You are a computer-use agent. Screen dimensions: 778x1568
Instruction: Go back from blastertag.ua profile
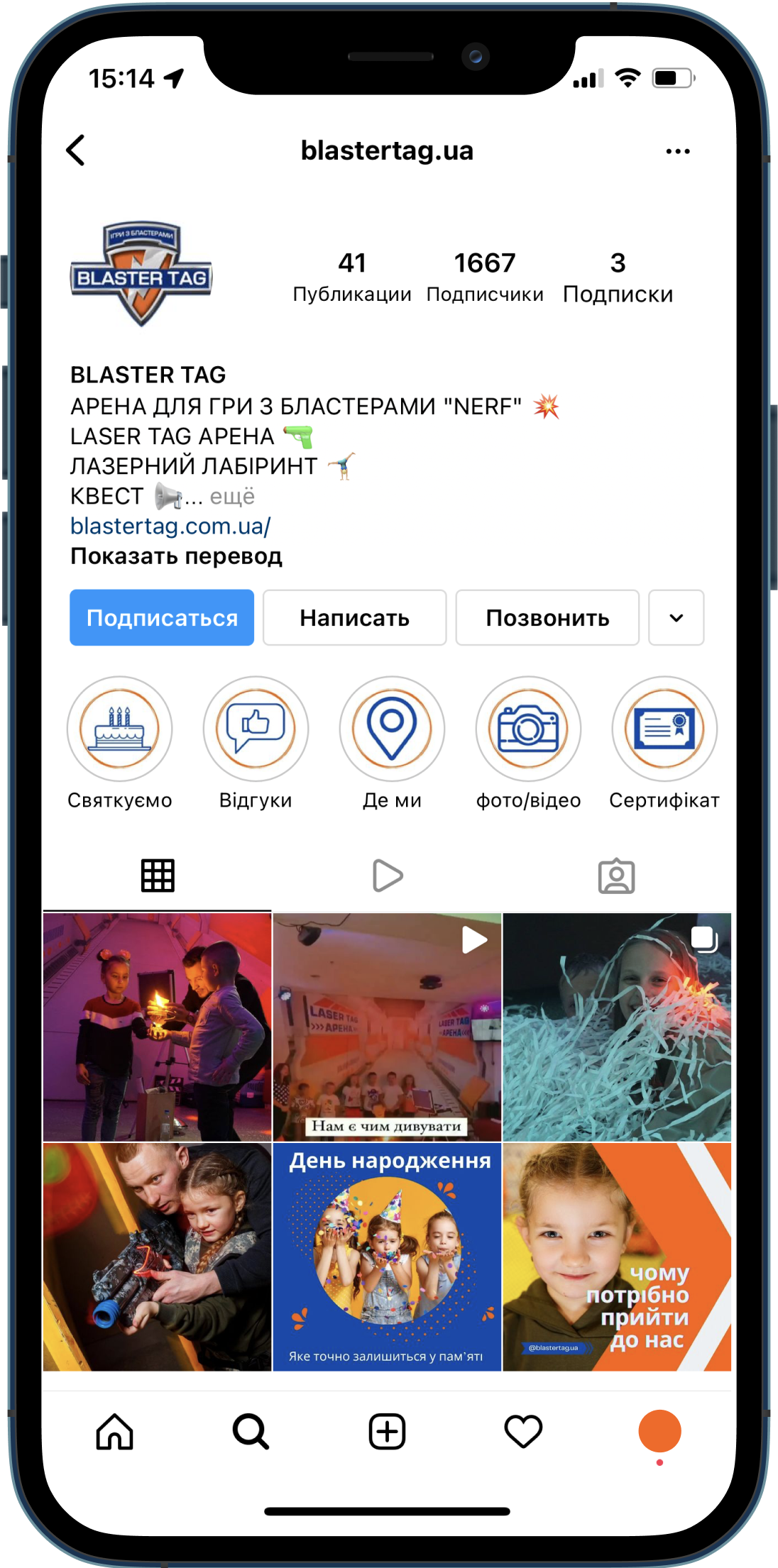(x=76, y=150)
